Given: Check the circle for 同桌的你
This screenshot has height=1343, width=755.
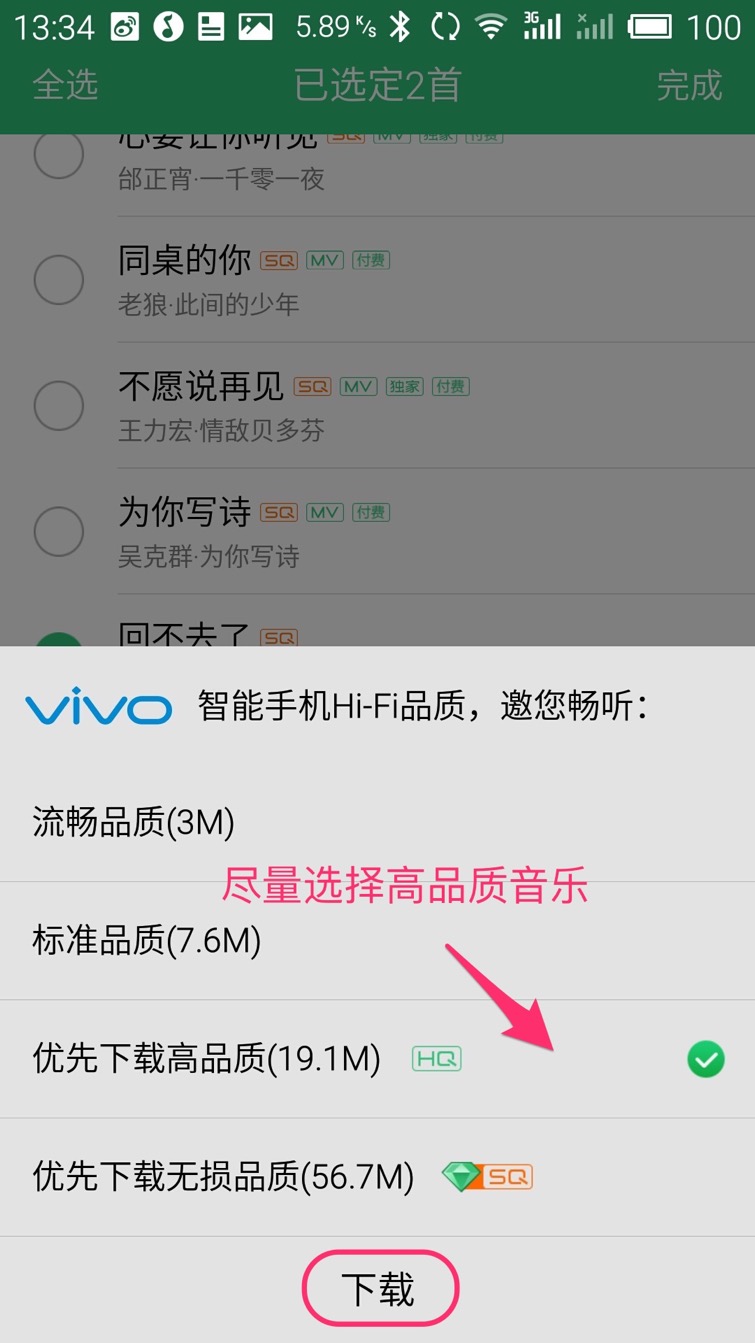Looking at the screenshot, I should pos(59,279).
